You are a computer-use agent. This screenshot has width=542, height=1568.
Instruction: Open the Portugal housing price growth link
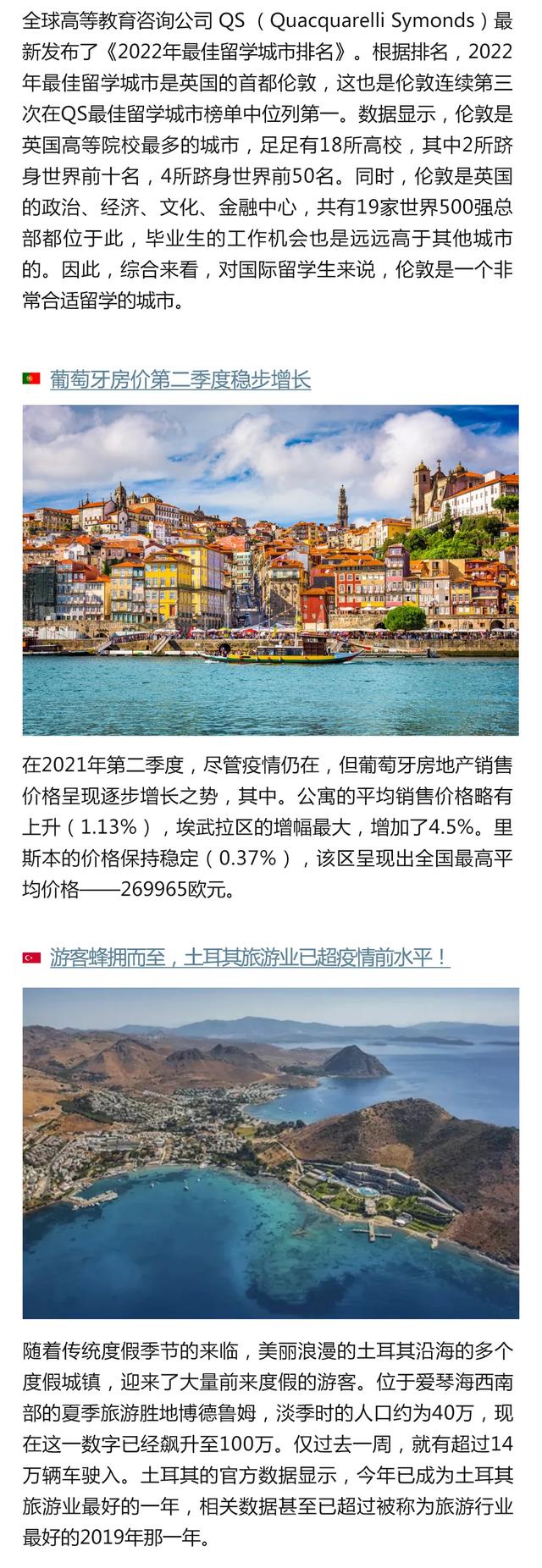pos(180,378)
